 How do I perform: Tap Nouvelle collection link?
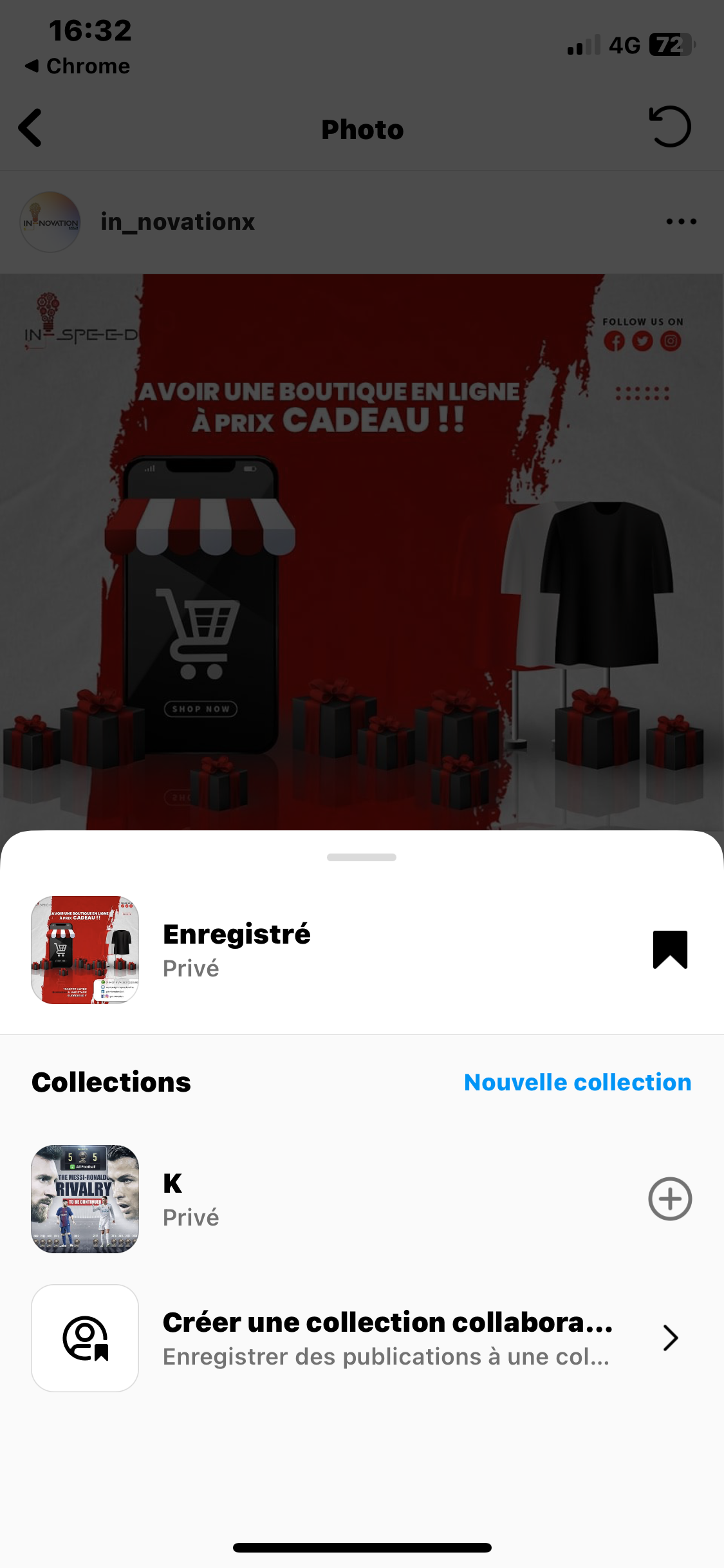[577, 1082]
